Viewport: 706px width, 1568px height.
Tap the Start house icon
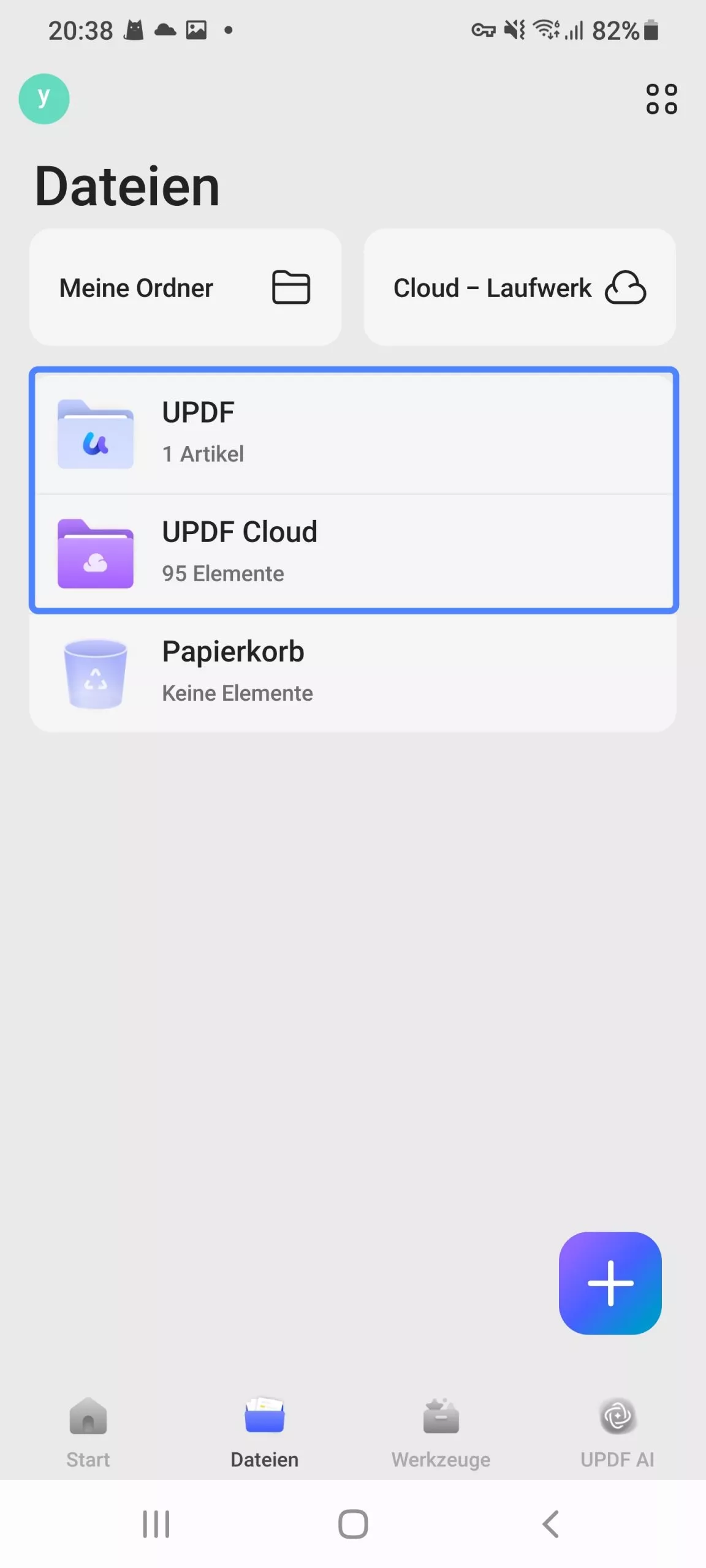tap(88, 1418)
